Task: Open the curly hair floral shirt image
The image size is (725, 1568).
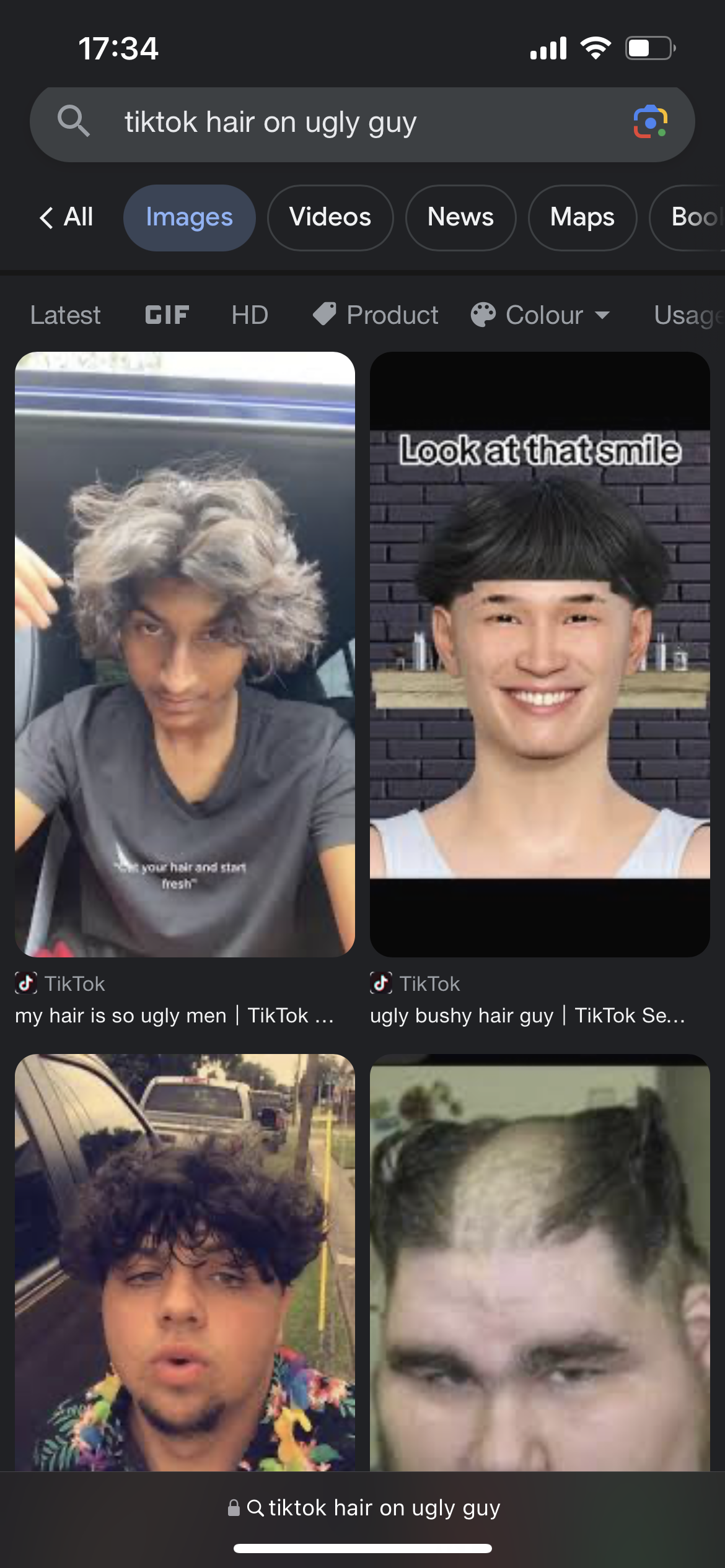Action: (x=185, y=1262)
